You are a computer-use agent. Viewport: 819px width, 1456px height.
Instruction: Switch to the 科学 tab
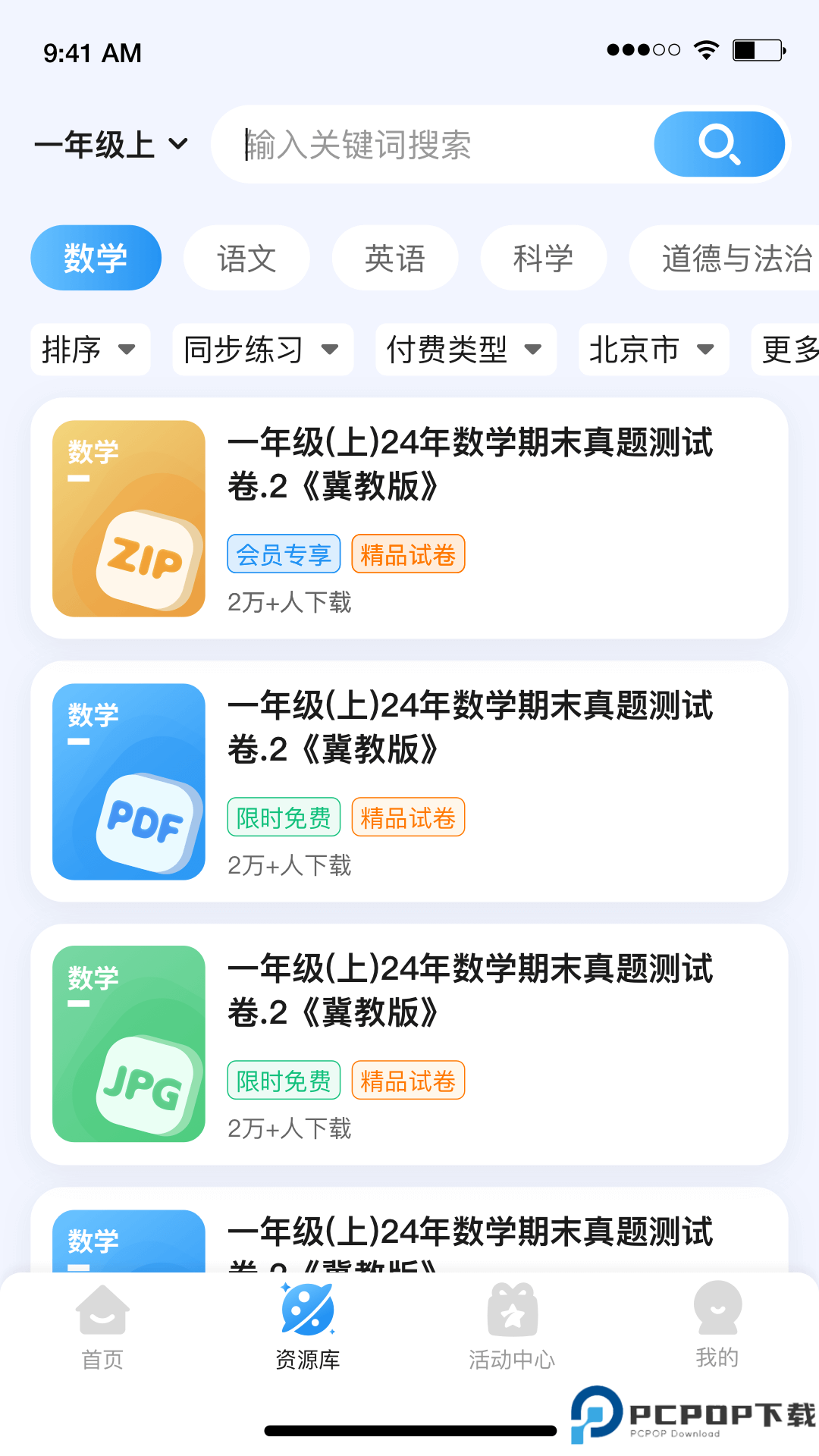543,258
